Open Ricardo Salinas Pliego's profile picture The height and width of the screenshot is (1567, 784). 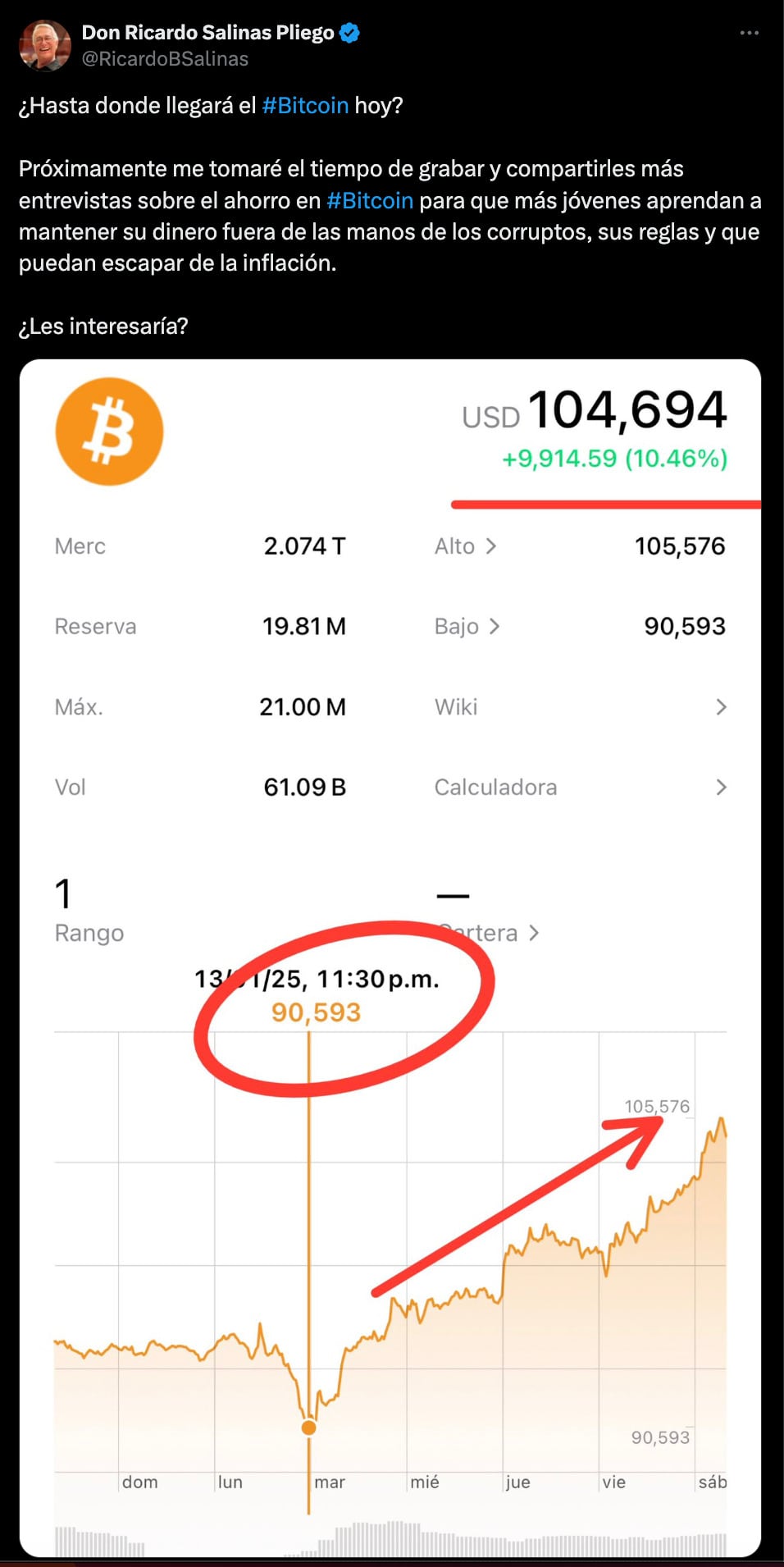(x=45, y=46)
